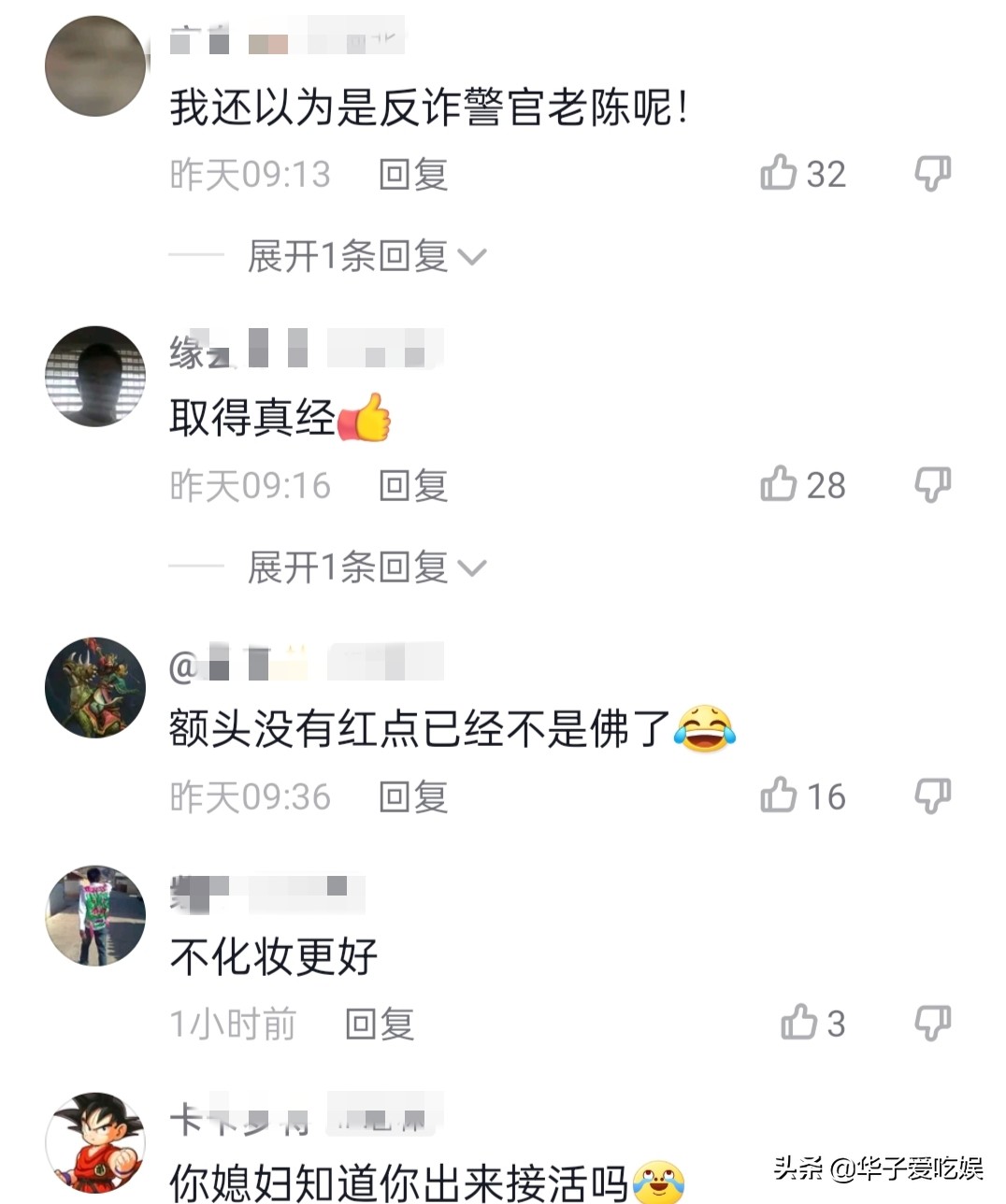Image resolution: width=1006 pixels, height=1204 pixels.
Task: Expand one reply under the "取得真经" comment
Action: tap(341, 566)
